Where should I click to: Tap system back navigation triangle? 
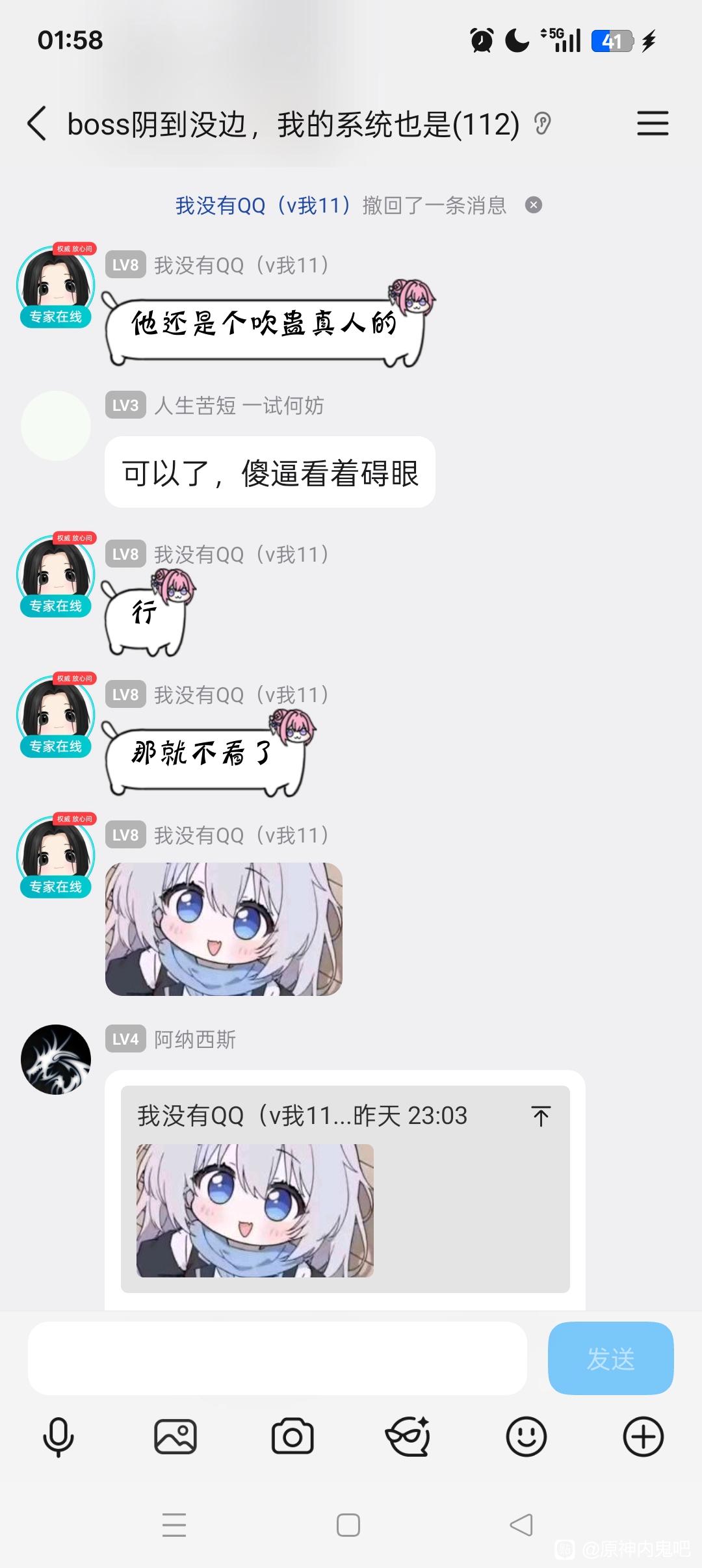coord(522,1525)
